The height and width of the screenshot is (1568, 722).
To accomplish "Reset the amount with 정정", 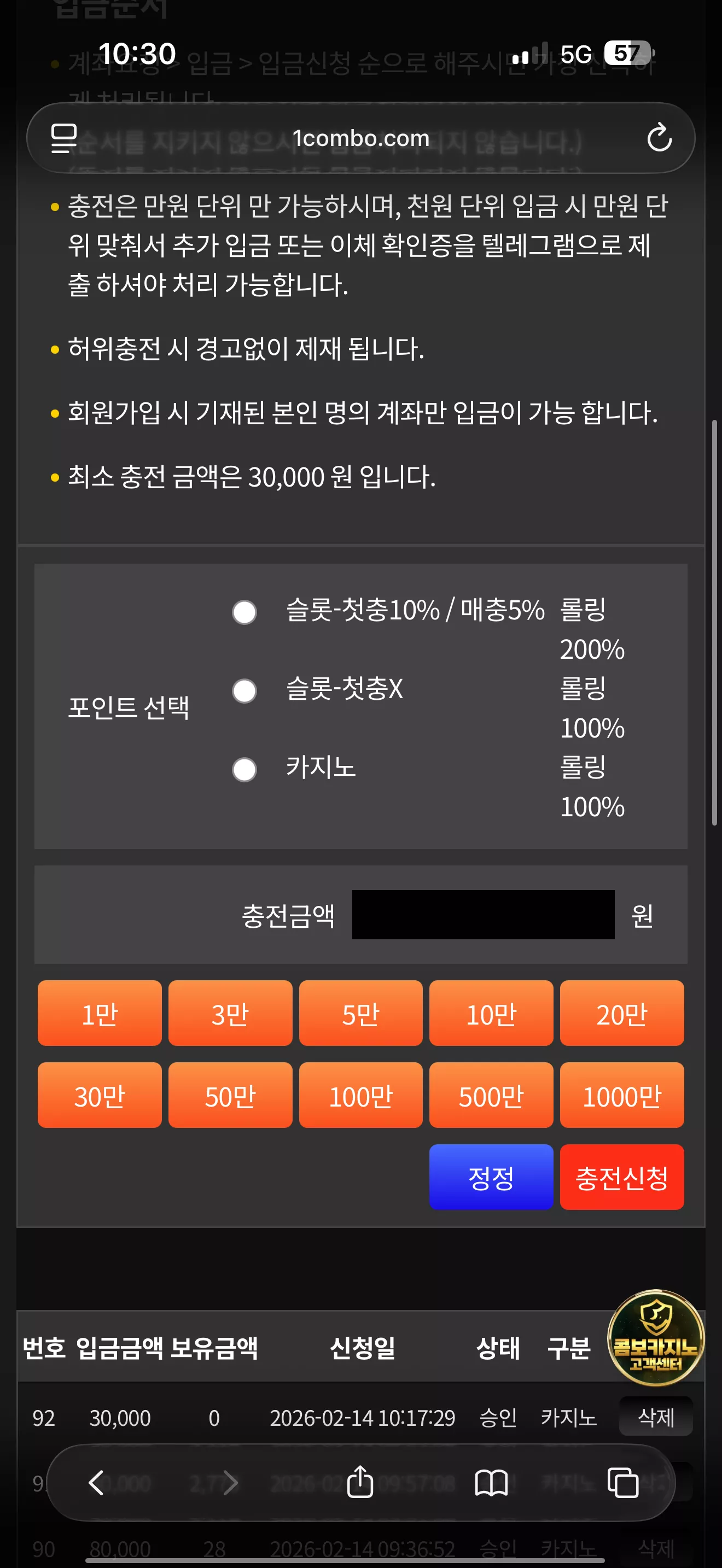I will coord(491,1177).
